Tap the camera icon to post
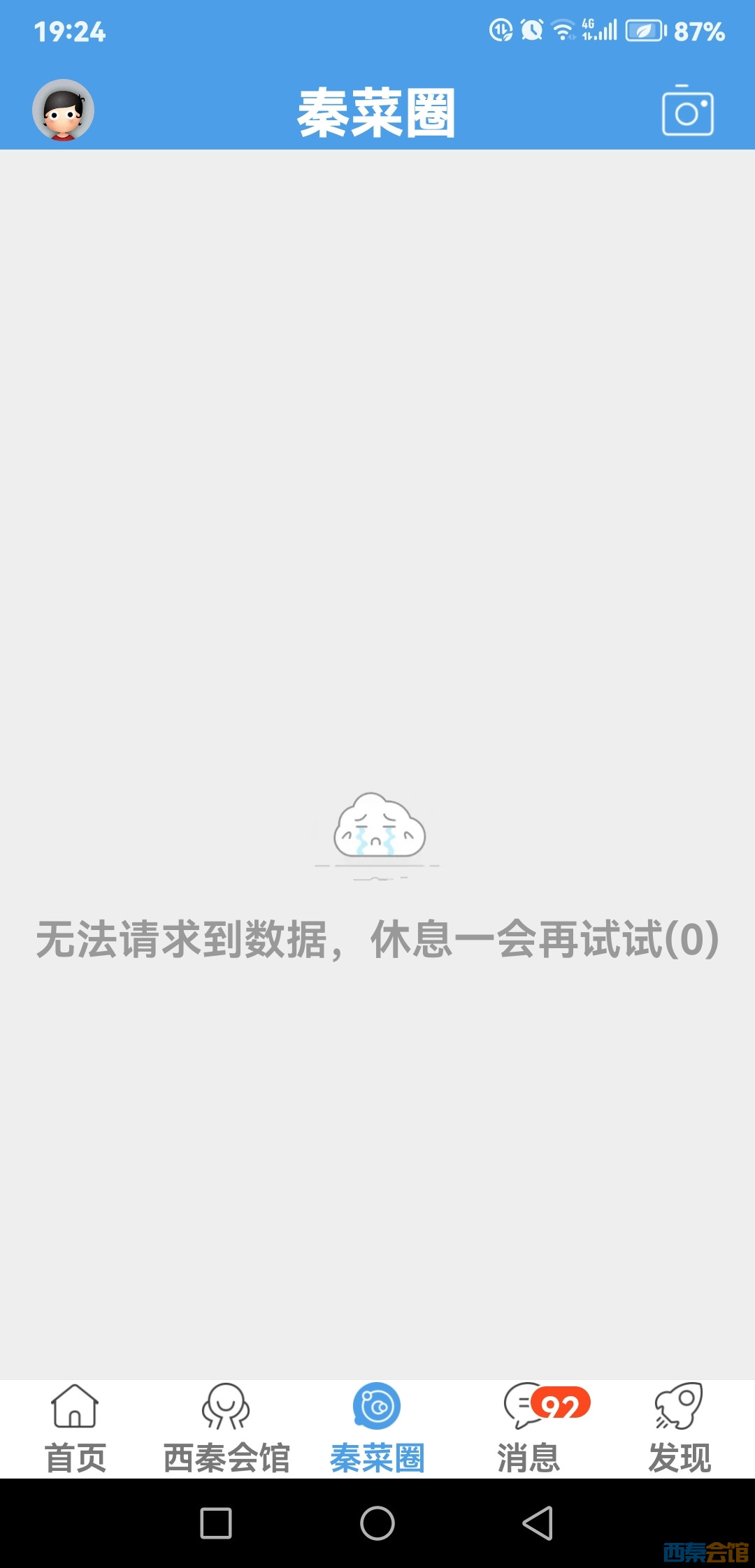The image size is (755, 1568). 687,112
